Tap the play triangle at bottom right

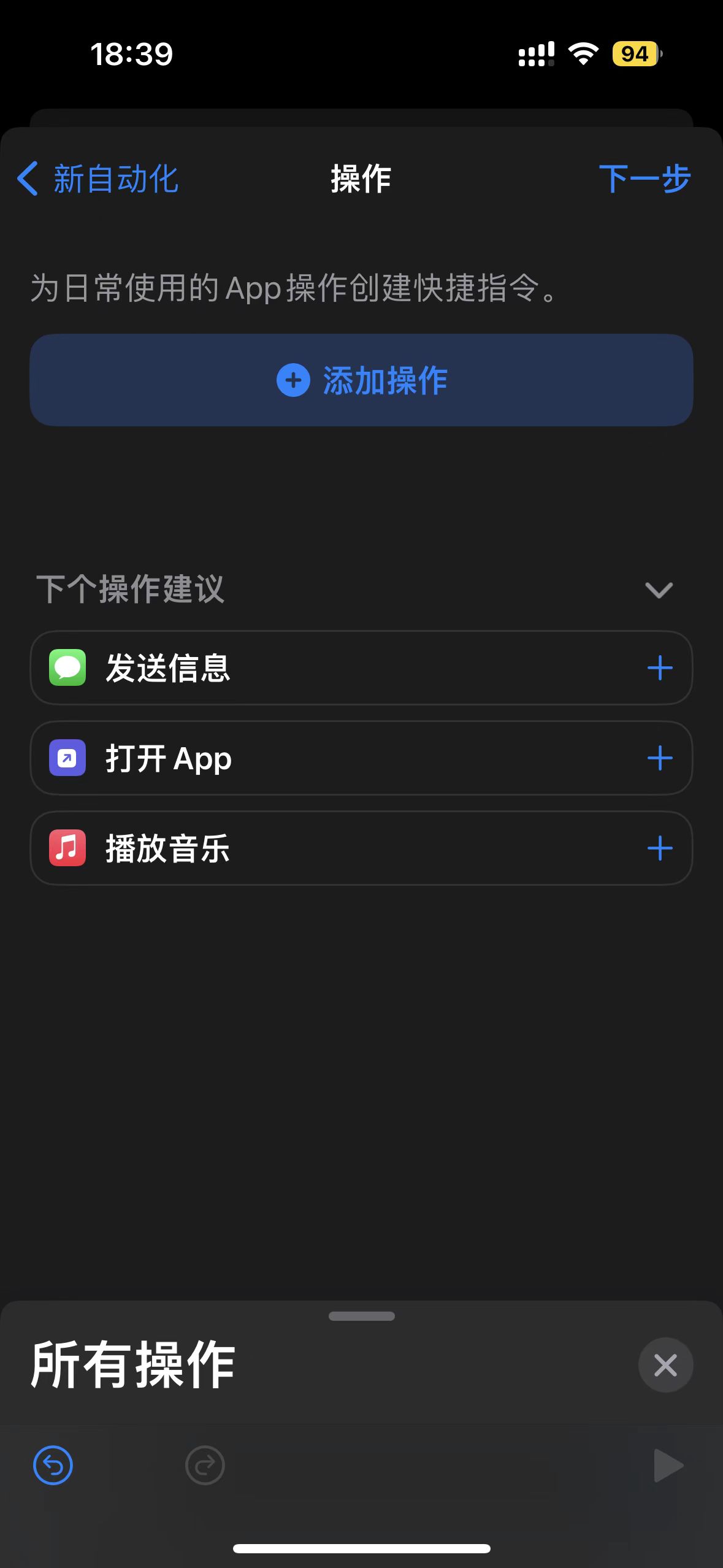(668, 1464)
